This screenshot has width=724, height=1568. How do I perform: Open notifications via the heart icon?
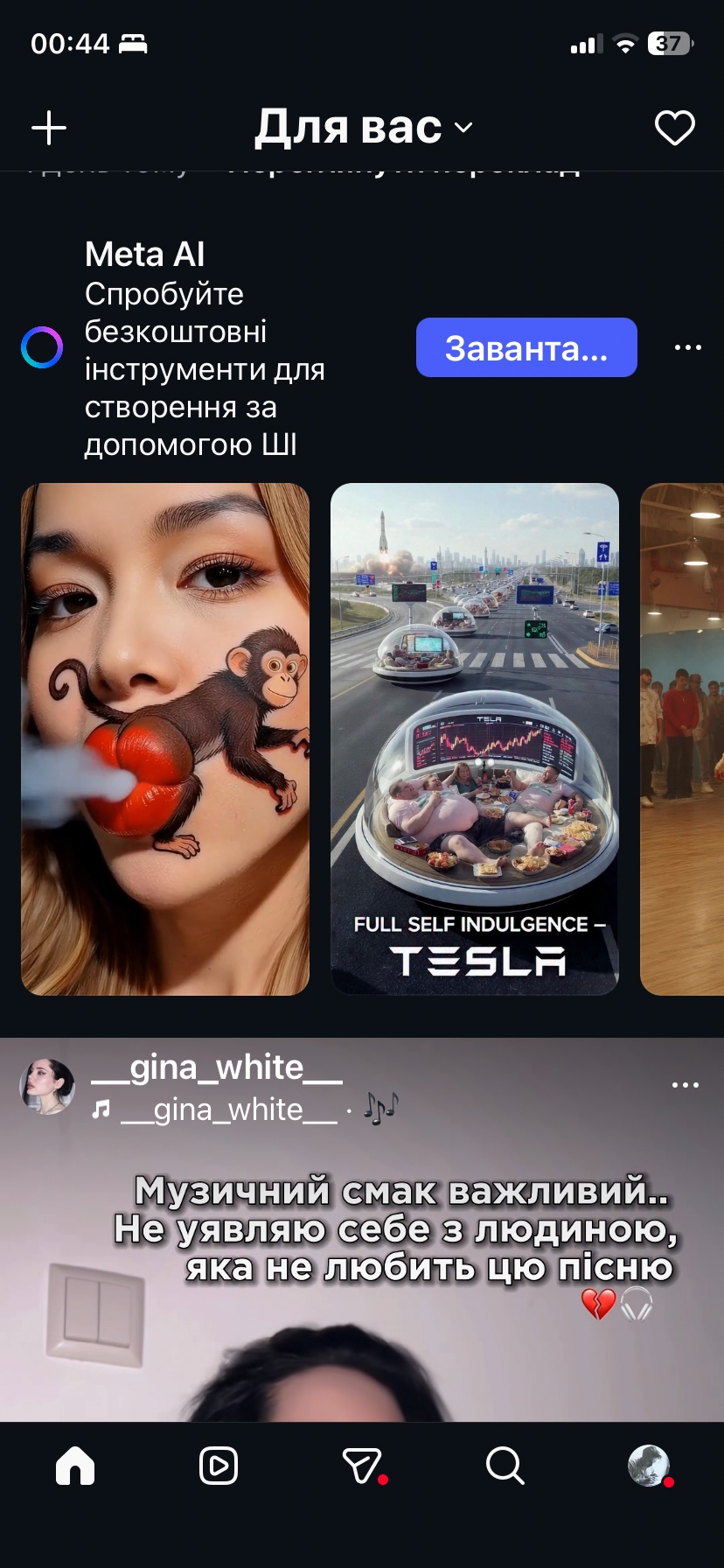point(674,128)
